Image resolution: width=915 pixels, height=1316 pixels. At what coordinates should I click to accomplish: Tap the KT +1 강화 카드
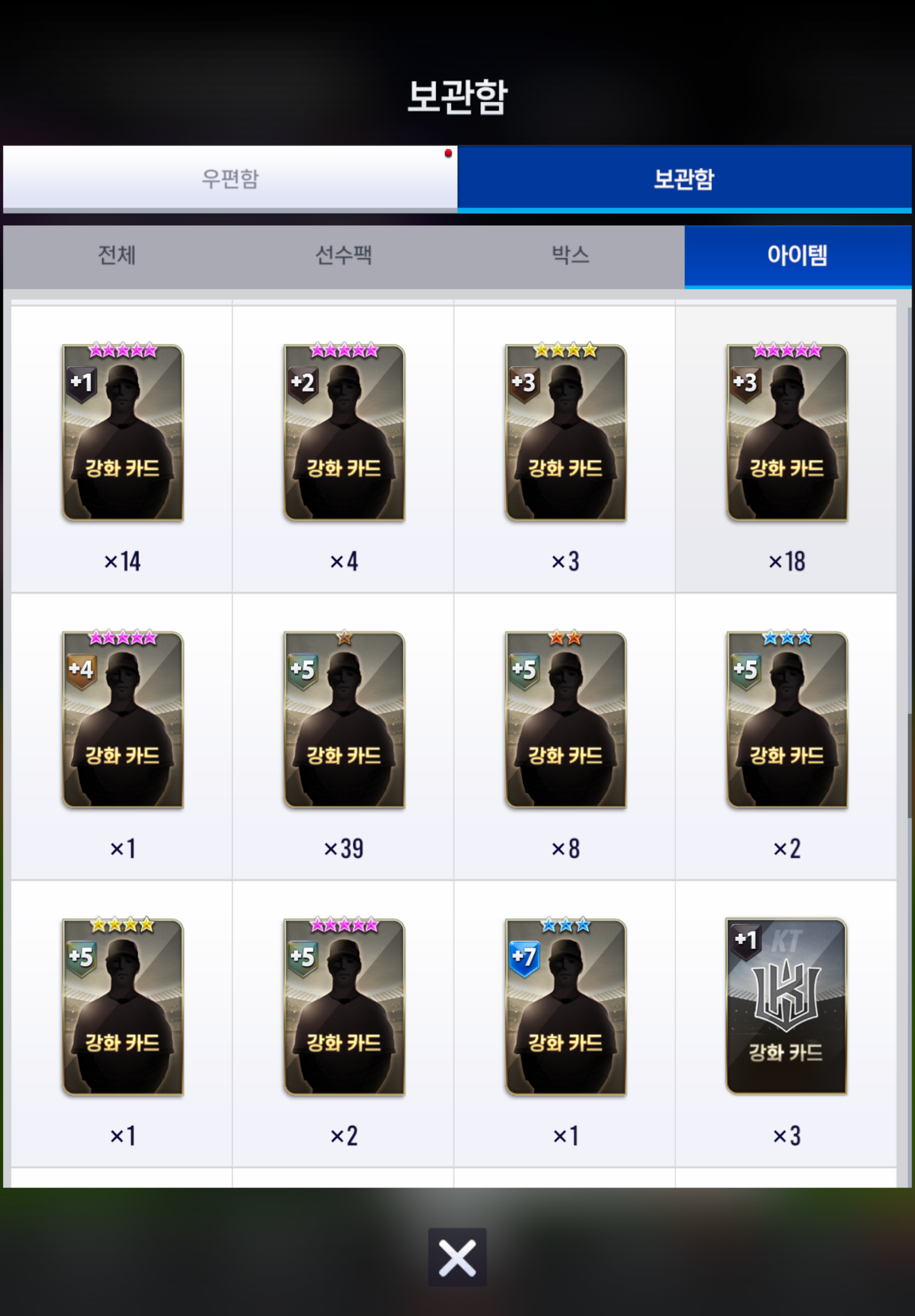click(x=787, y=1007)
